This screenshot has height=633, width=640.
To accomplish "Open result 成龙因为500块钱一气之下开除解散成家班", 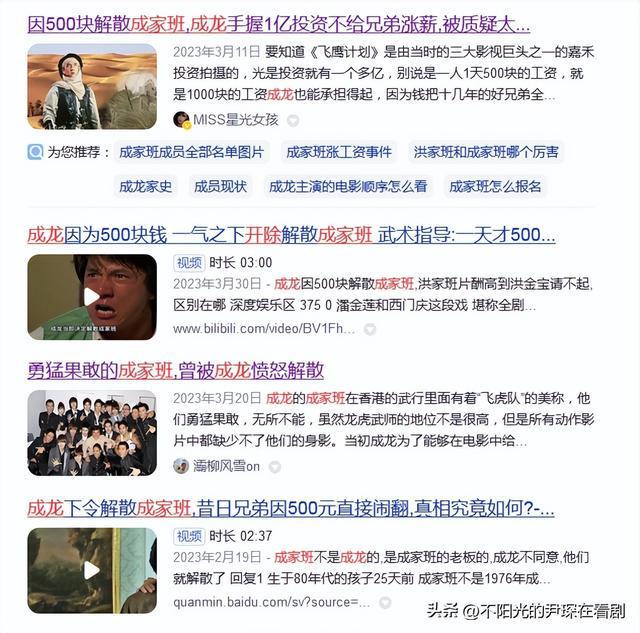I will click(x=290, y=236).
